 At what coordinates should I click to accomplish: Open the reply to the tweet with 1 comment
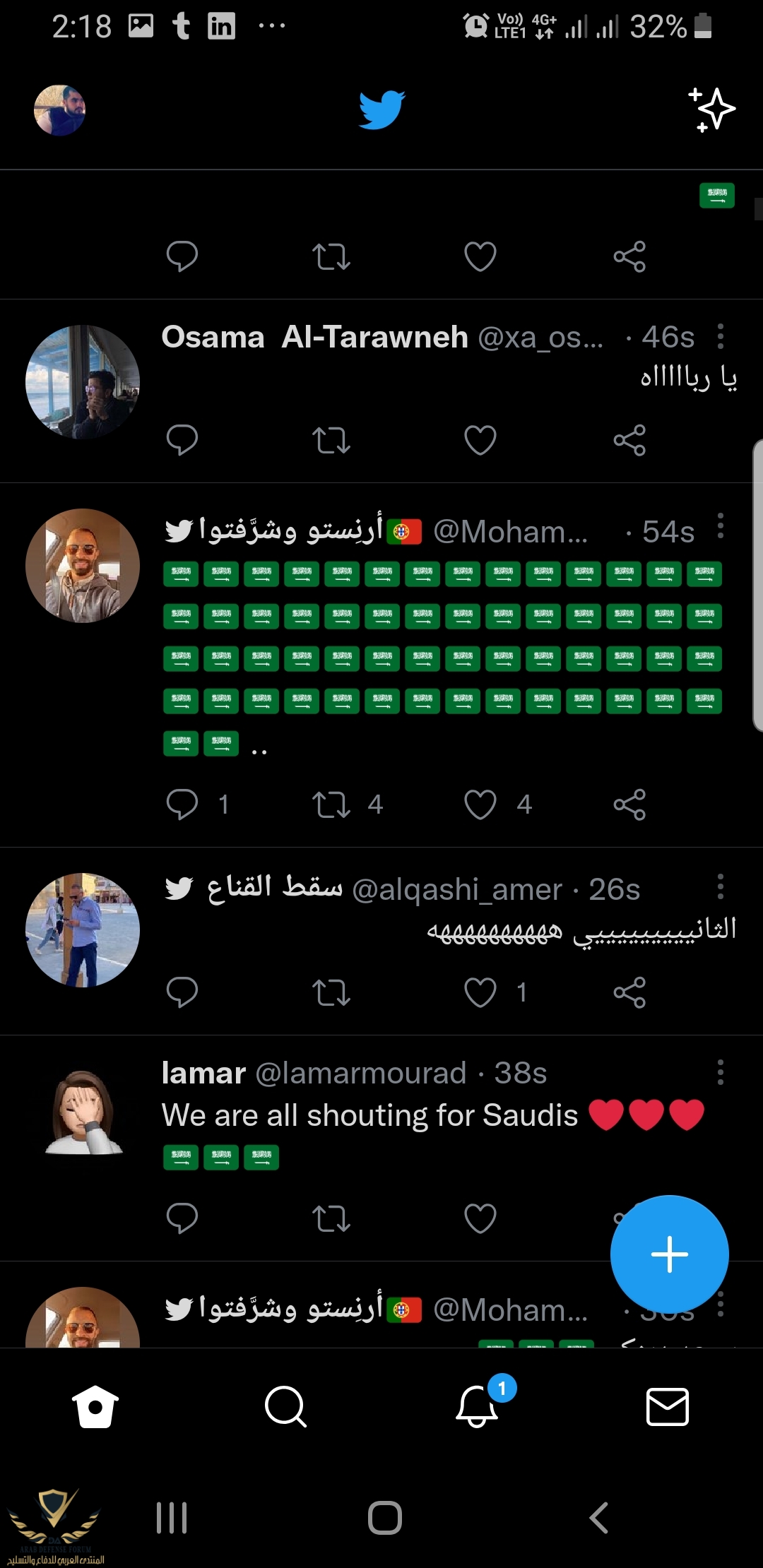182,804
